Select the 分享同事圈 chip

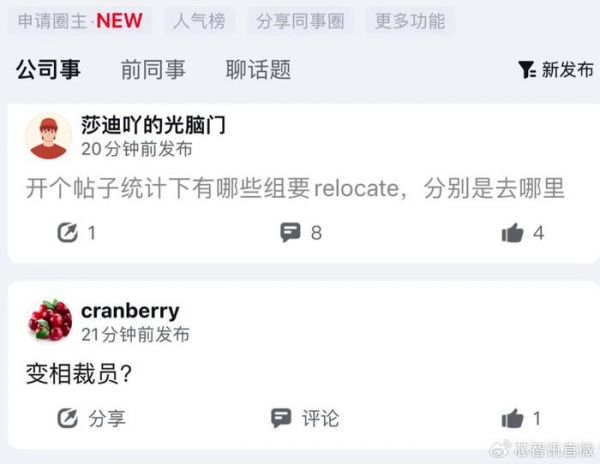point(299,20)
